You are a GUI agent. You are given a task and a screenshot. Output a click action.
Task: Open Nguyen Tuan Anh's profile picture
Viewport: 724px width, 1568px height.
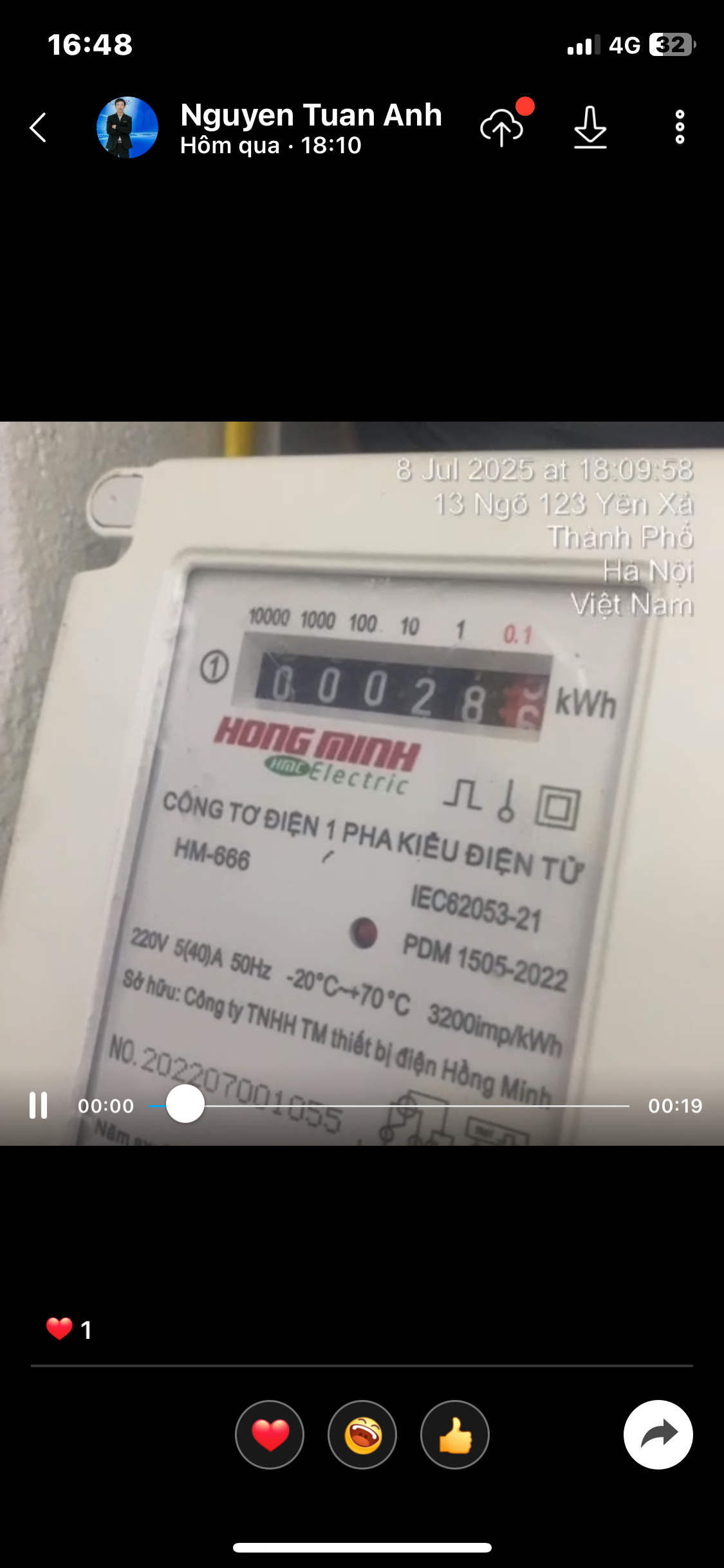coord(127,127)
